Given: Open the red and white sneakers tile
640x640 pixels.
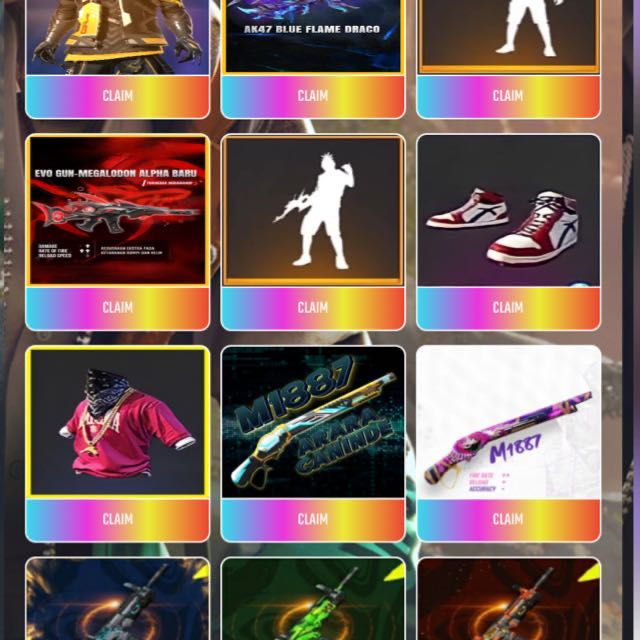Looking at the screenshot, I should coord(508,211).
